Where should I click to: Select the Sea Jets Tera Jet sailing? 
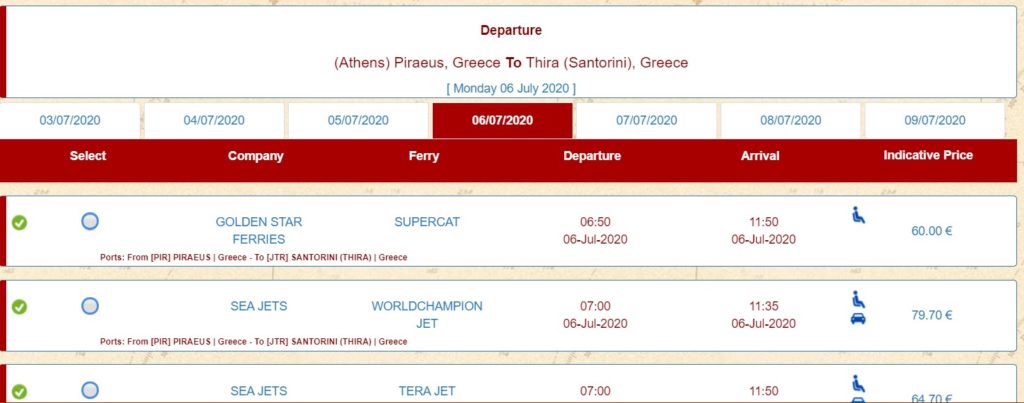(90, 390)
